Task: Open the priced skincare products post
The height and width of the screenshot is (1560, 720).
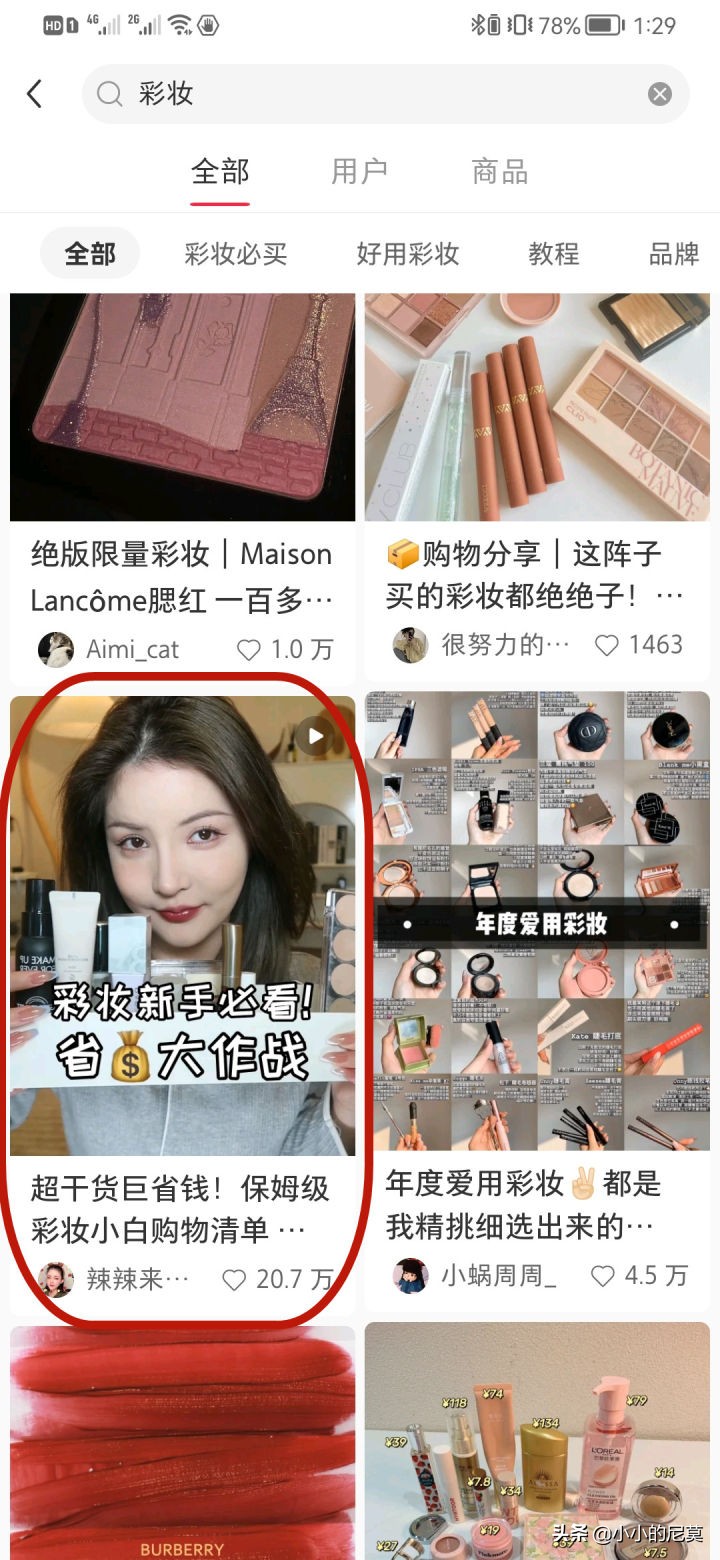Action: click(x=537, y=1440)
